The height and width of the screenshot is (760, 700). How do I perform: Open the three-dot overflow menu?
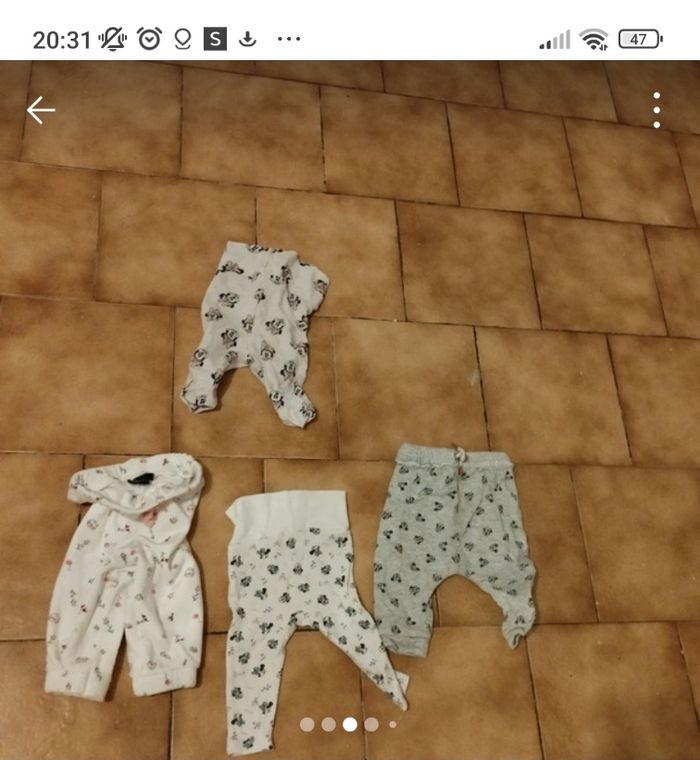657,110
